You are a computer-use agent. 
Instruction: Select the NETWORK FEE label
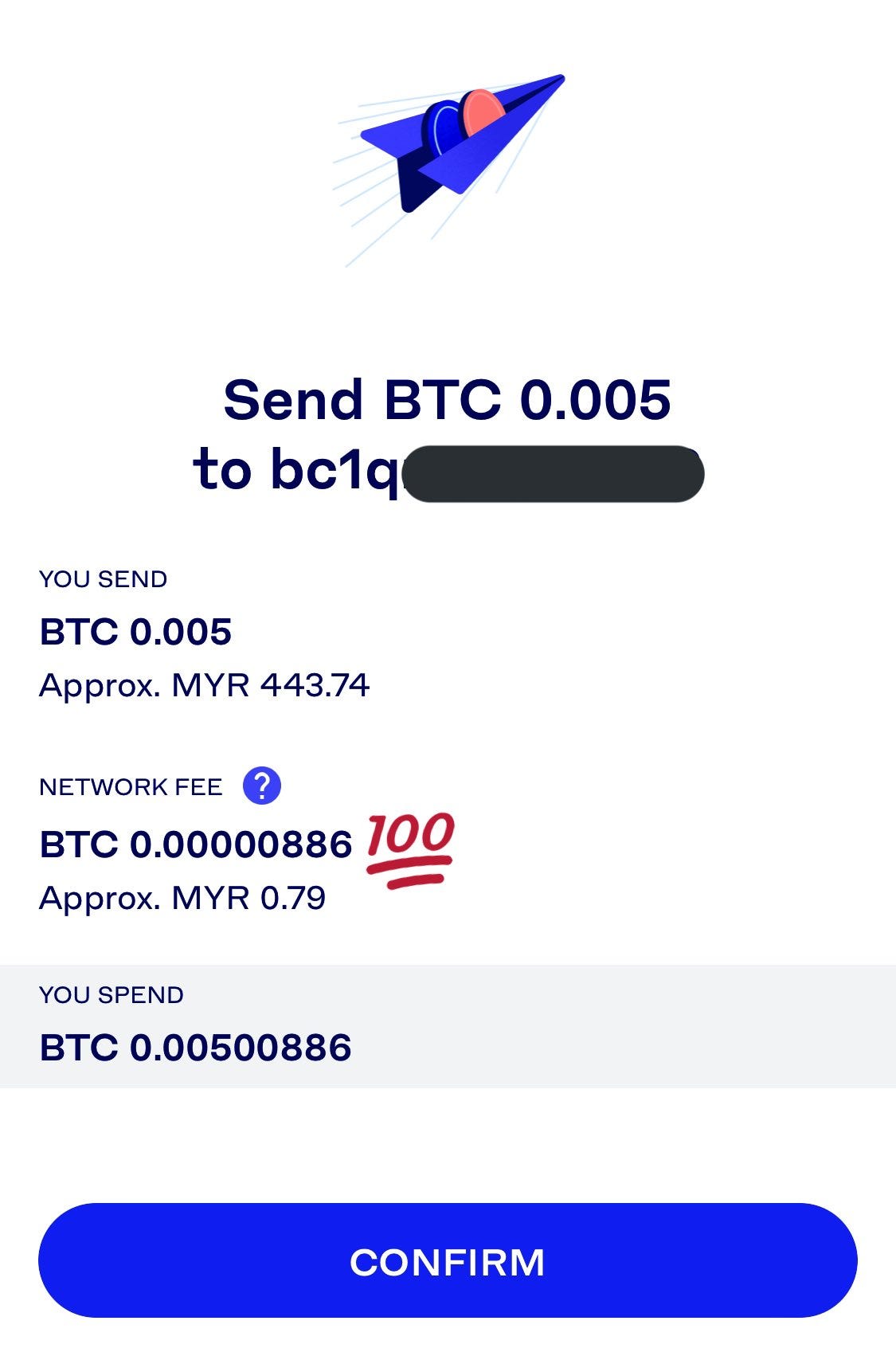pyautogui.click(x=131, y=787)
